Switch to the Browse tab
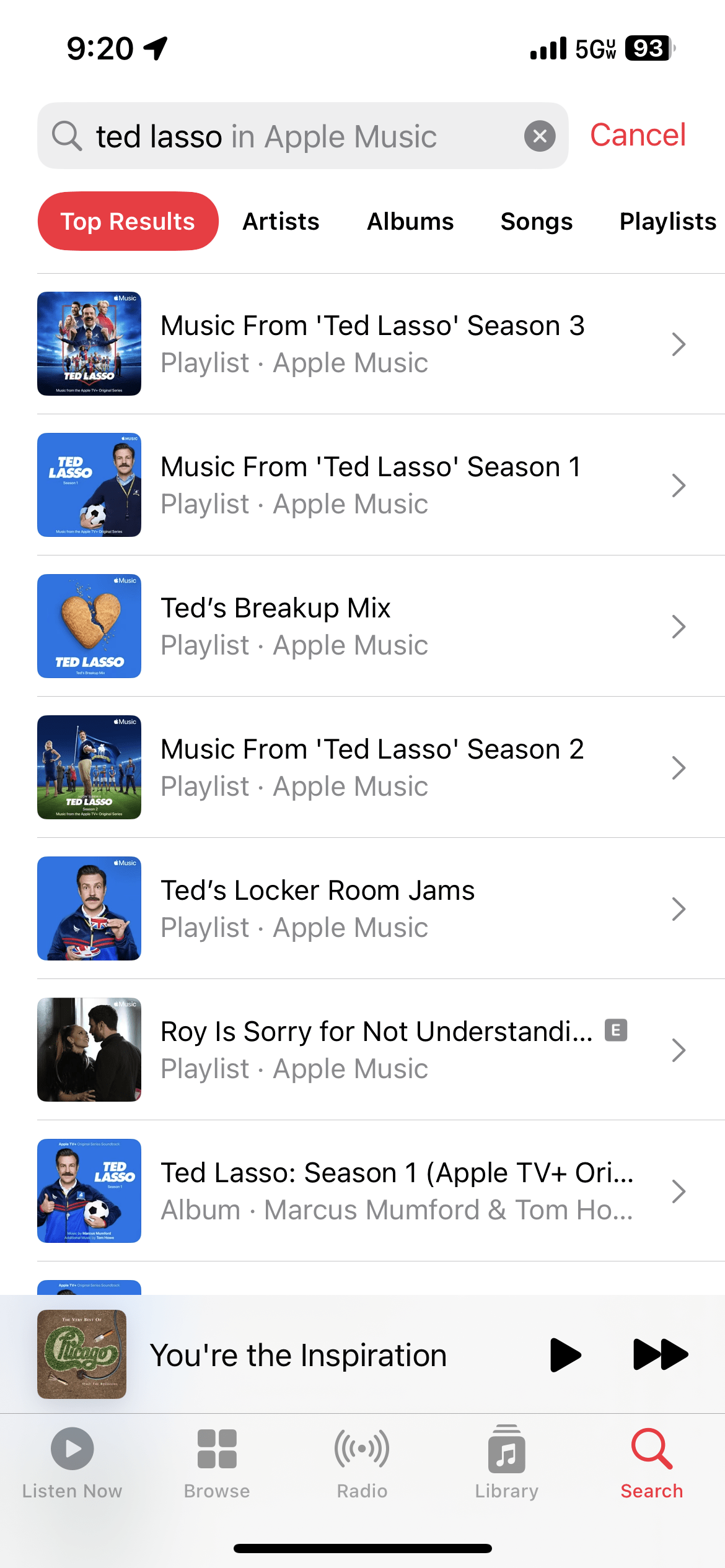This screenshot has height=1568, width=725. [x=217, y=1463]
